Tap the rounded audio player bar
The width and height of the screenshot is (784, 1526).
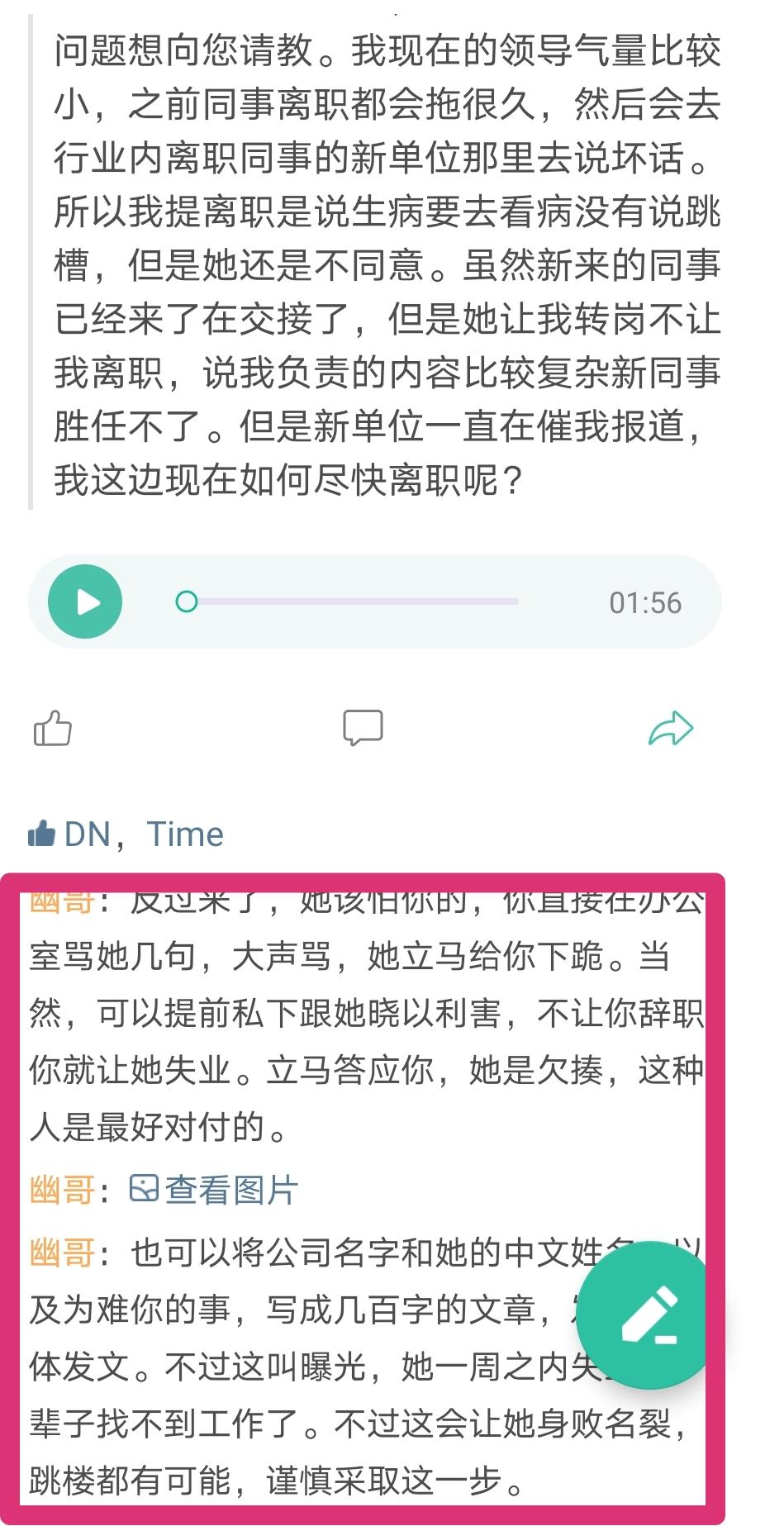click(x=380, y=601)
